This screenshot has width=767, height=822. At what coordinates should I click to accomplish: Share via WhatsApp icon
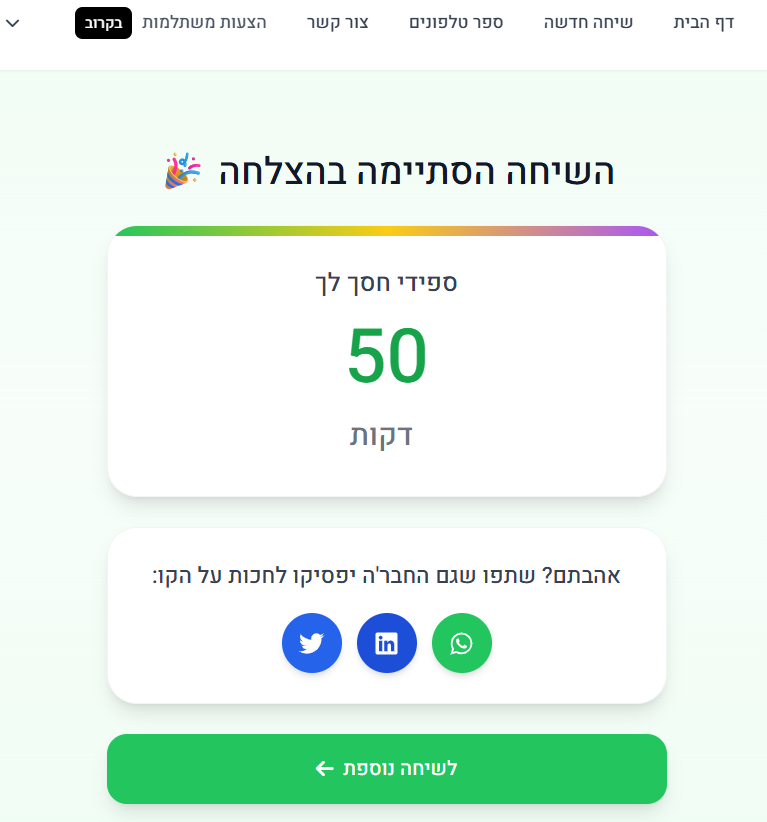pyautogui.click(x=461, y=643)
